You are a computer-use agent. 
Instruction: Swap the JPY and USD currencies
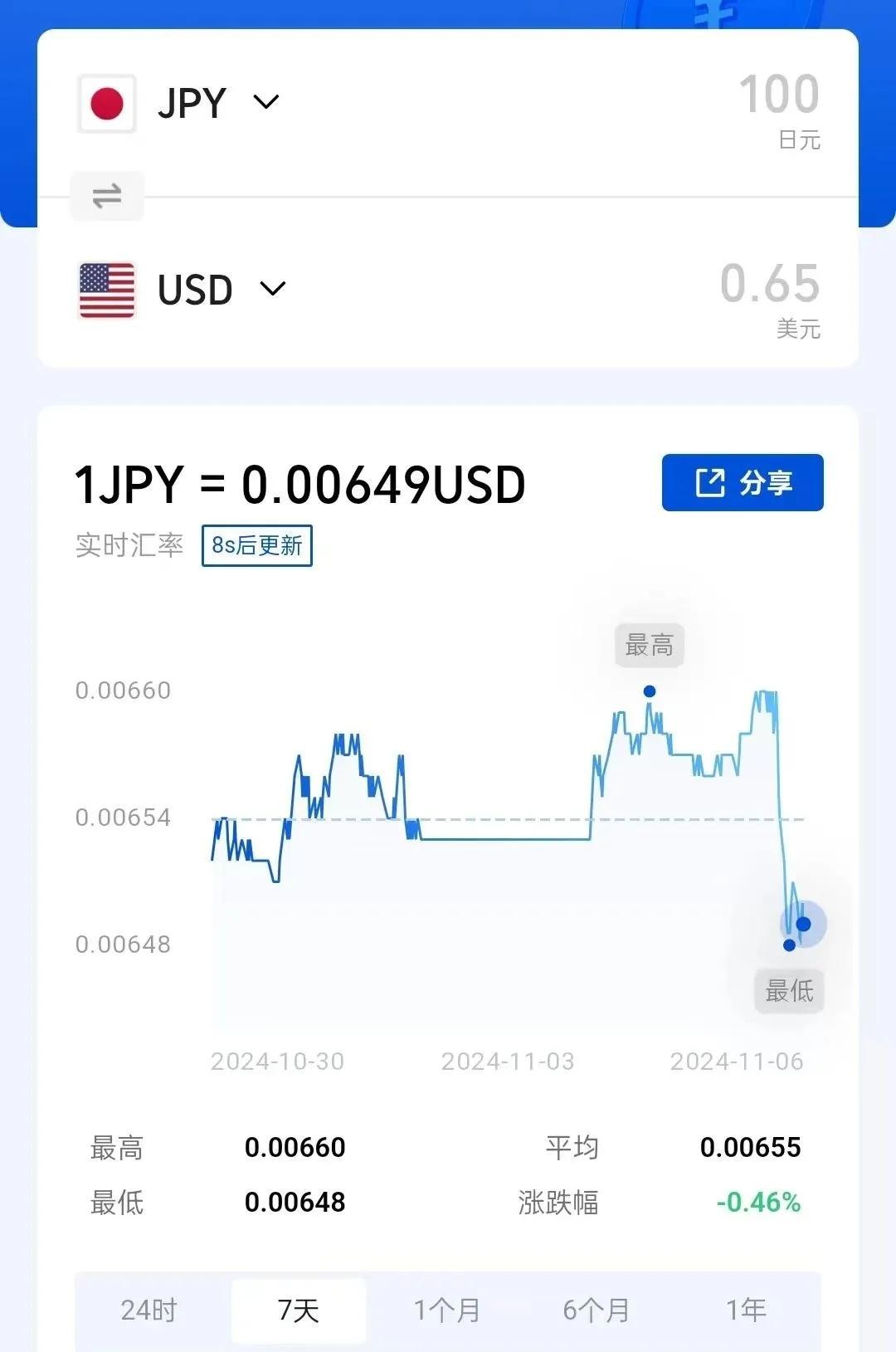[x=107, y=196]
